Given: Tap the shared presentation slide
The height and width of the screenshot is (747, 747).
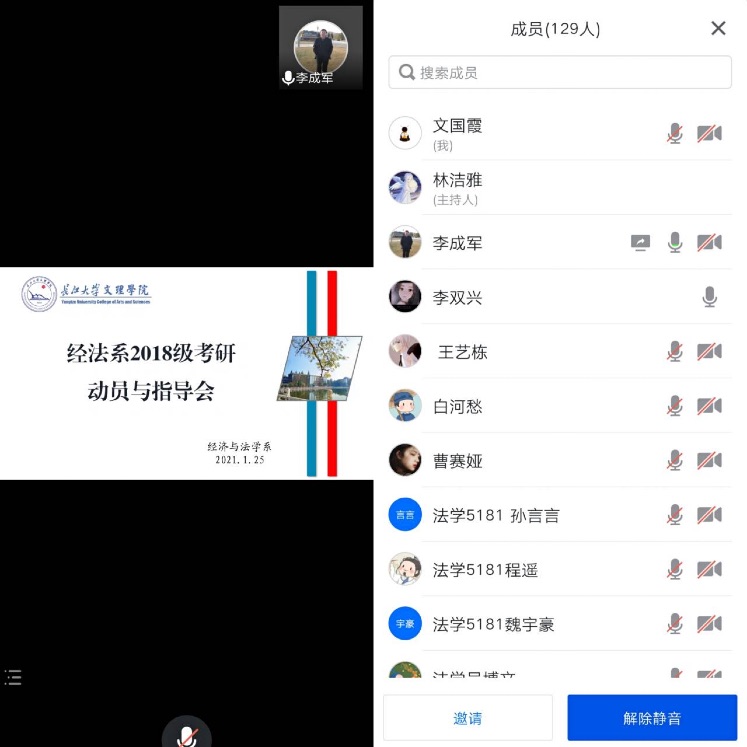Looking at the screenshot, I should 186,373.
